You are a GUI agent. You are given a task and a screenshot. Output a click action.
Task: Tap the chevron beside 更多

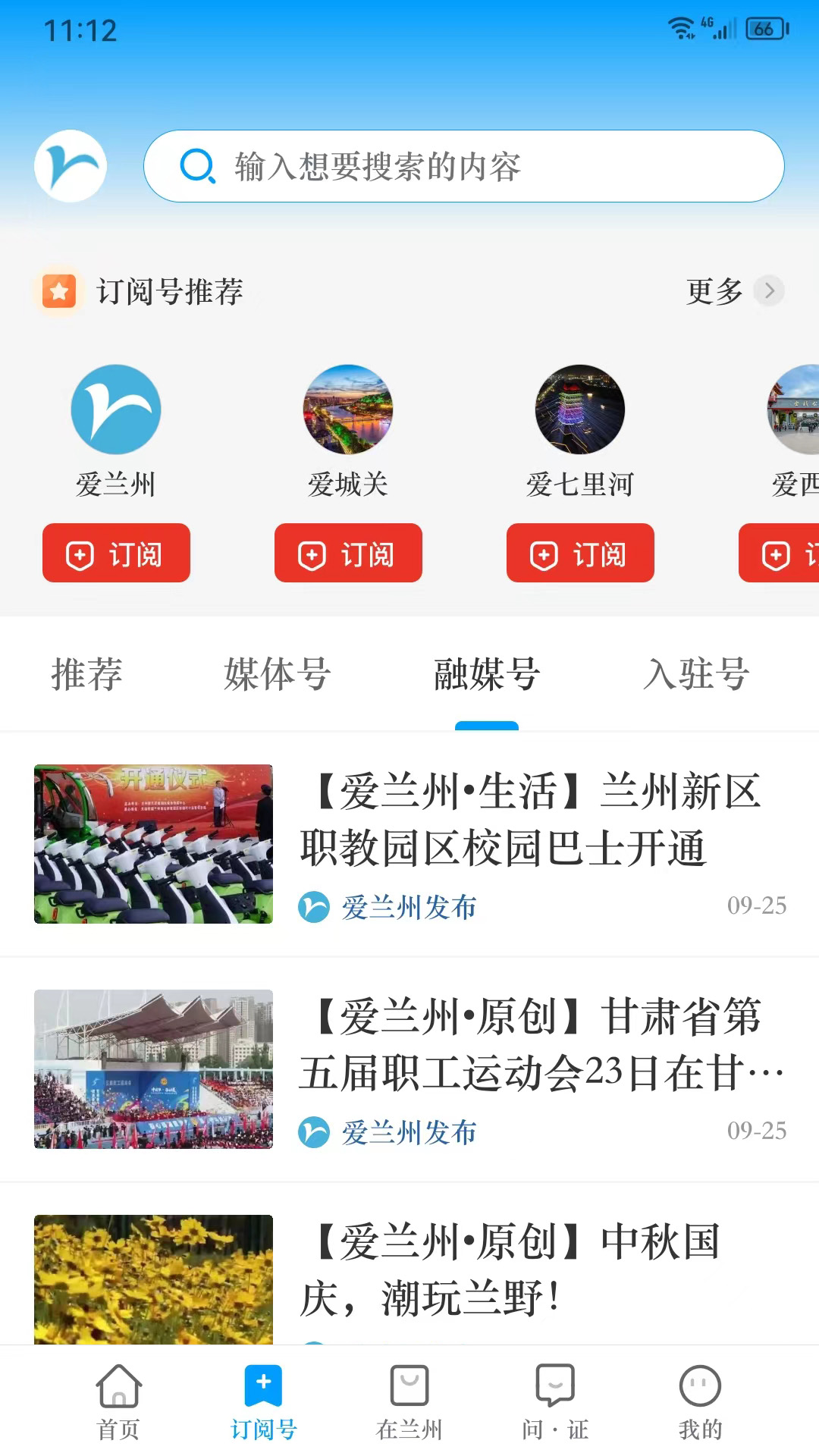[770, 291]
